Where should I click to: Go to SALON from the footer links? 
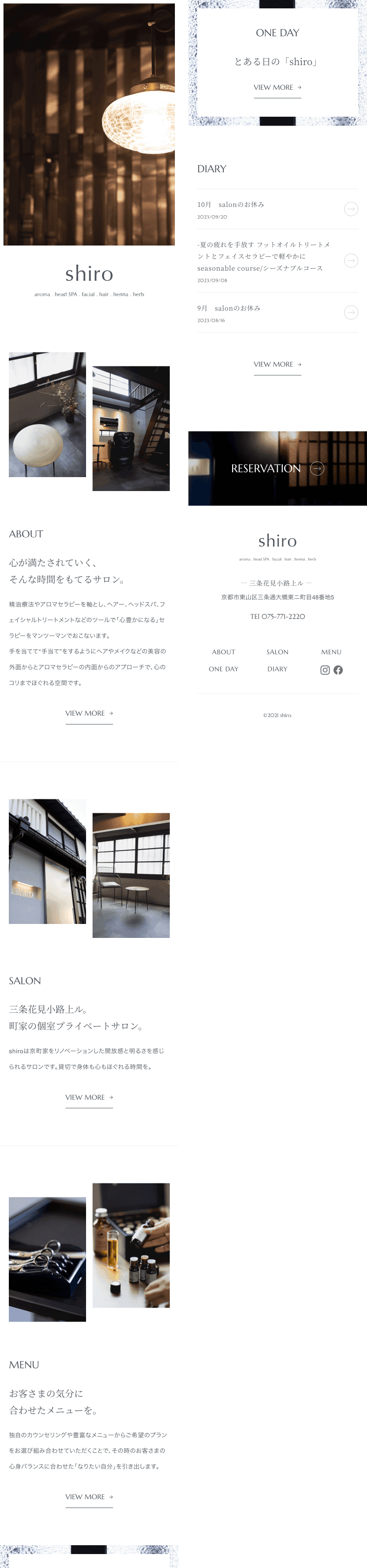[x=277, y=652]
